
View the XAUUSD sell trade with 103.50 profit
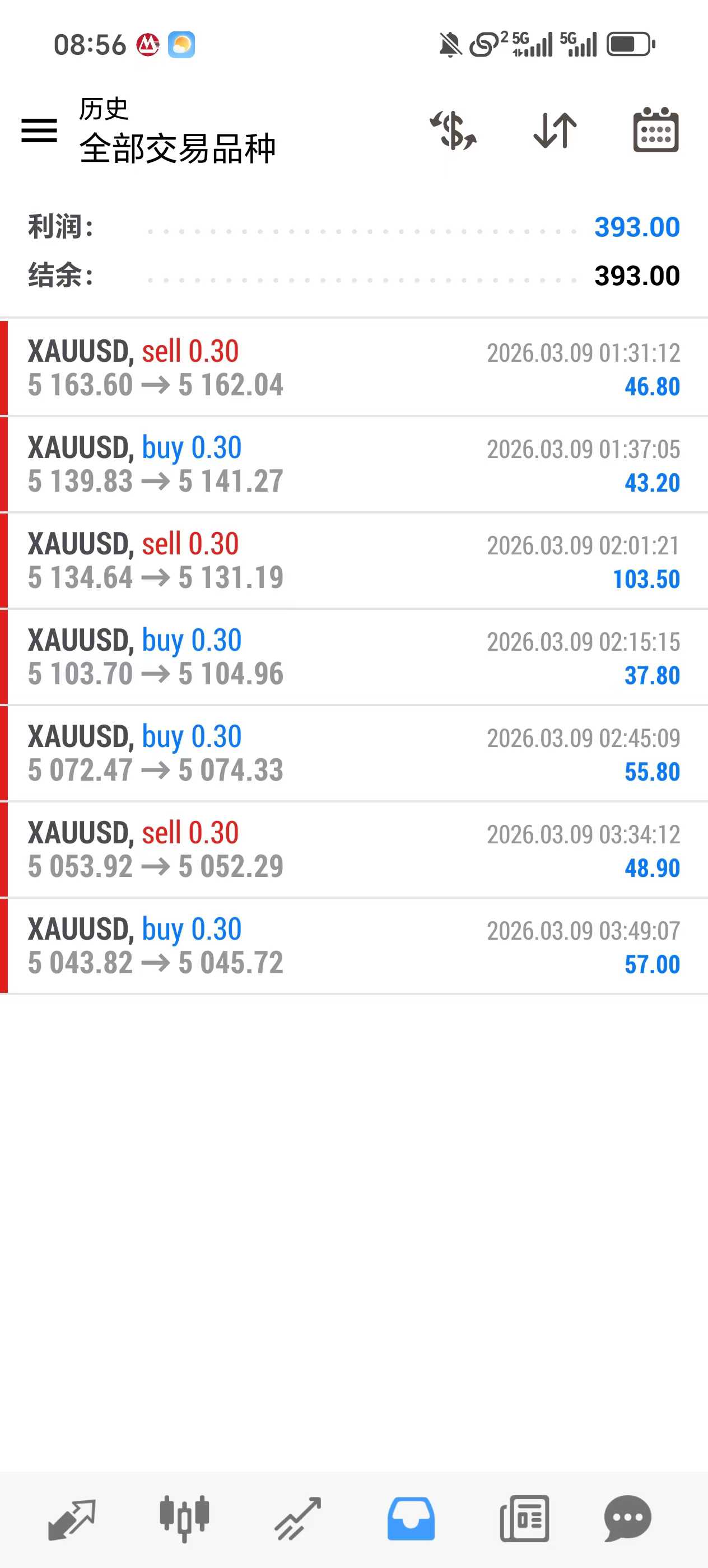pos(353,561)
